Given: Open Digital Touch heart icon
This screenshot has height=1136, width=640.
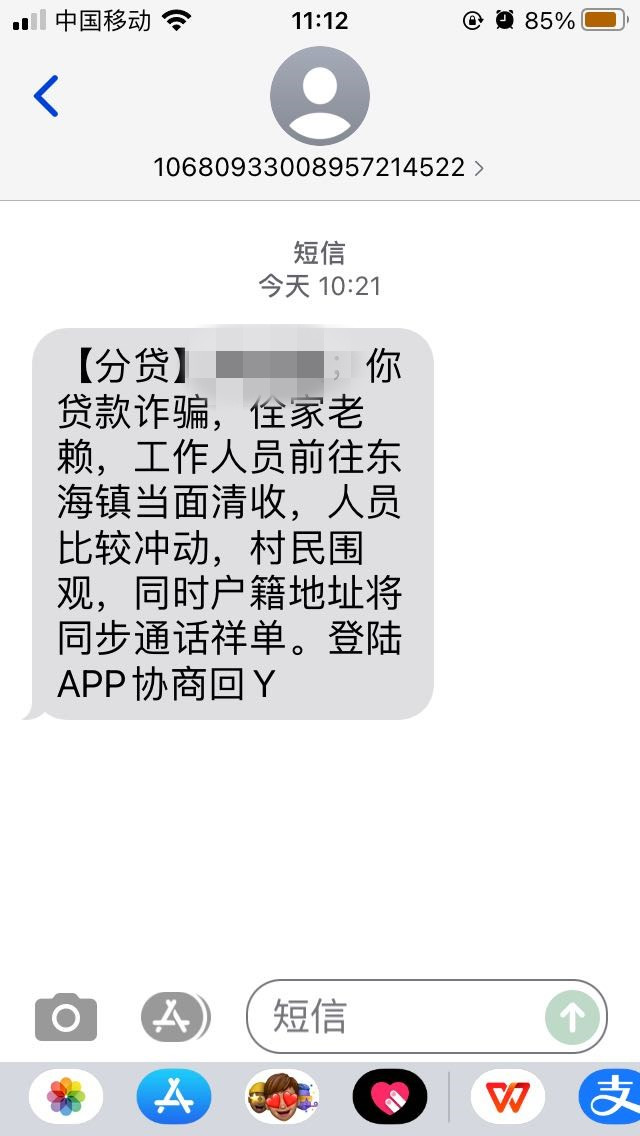Looking at the screenshot, I should [390, 1099].
